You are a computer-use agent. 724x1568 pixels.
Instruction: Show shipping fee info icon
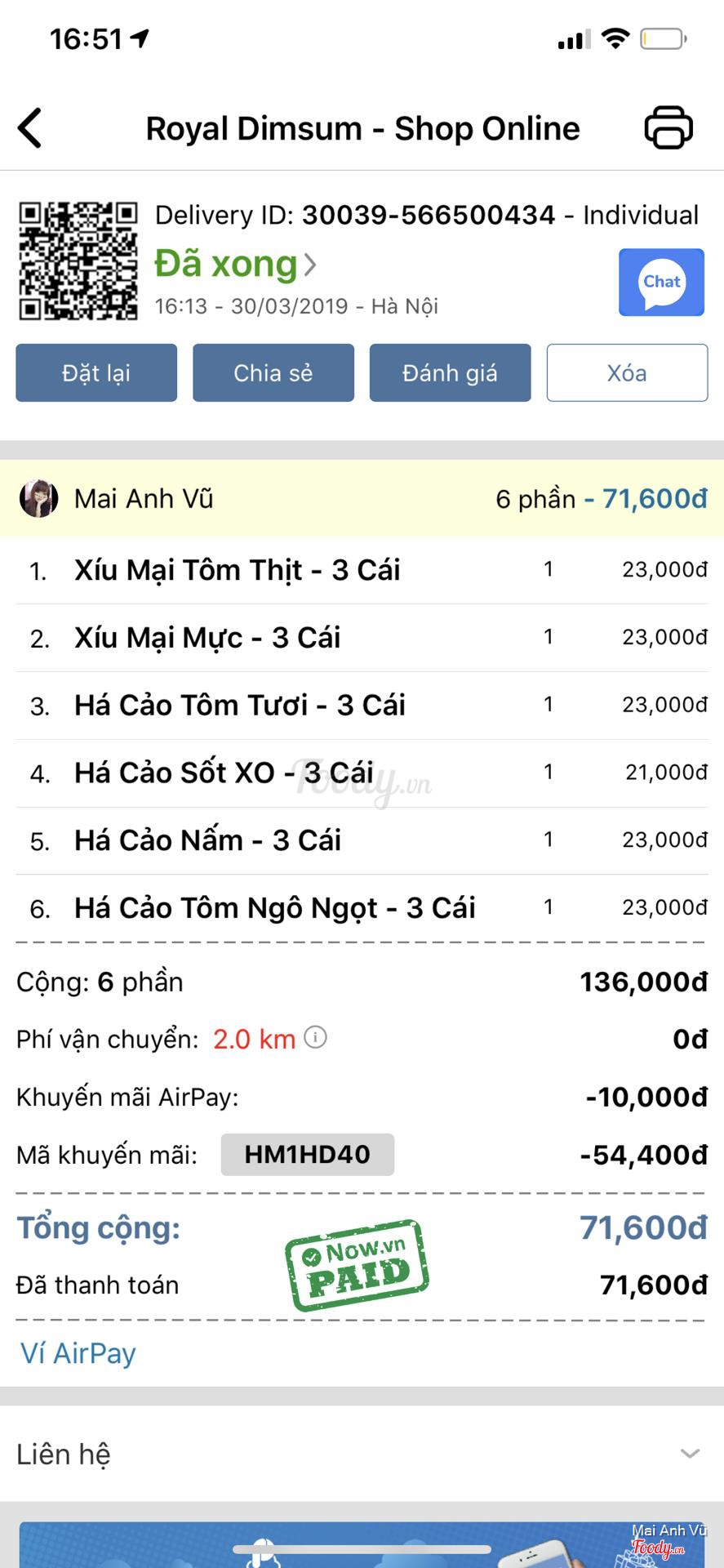coord(315,1037)
